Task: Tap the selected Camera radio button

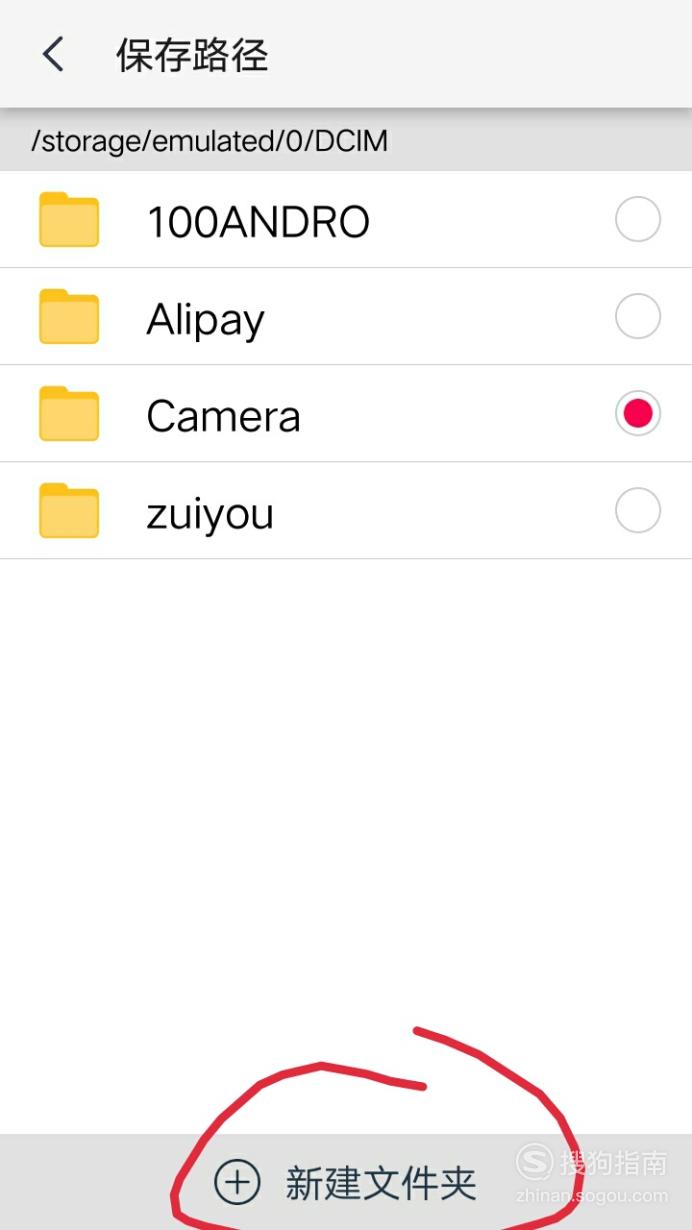Action: point(638,413)
